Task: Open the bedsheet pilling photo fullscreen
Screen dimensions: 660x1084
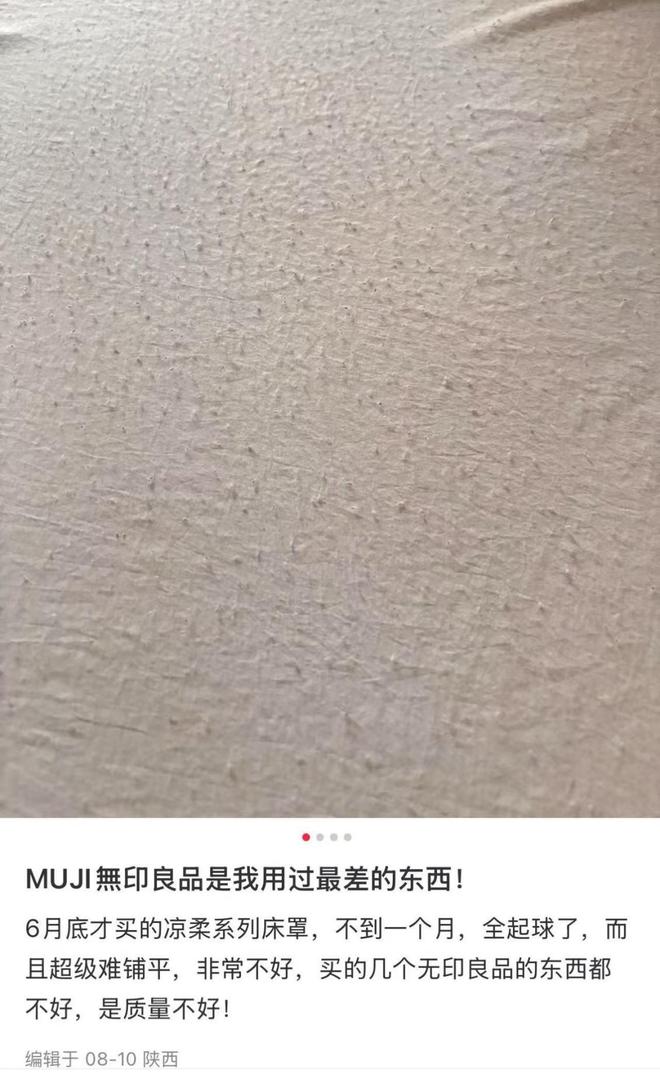Action: point(330,409)
